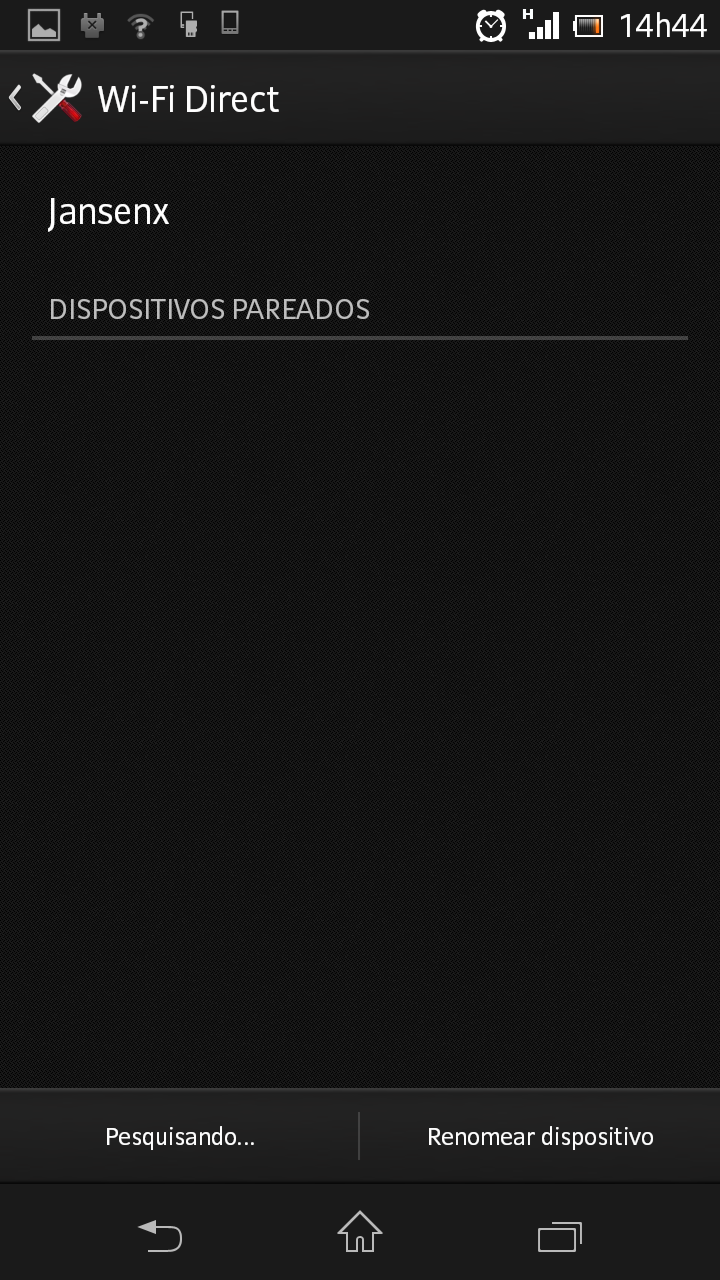The width and height of the screenshot is (720, 1280).
Task: Tap the Pesquisando... button
Action: tap(180, 1137)
